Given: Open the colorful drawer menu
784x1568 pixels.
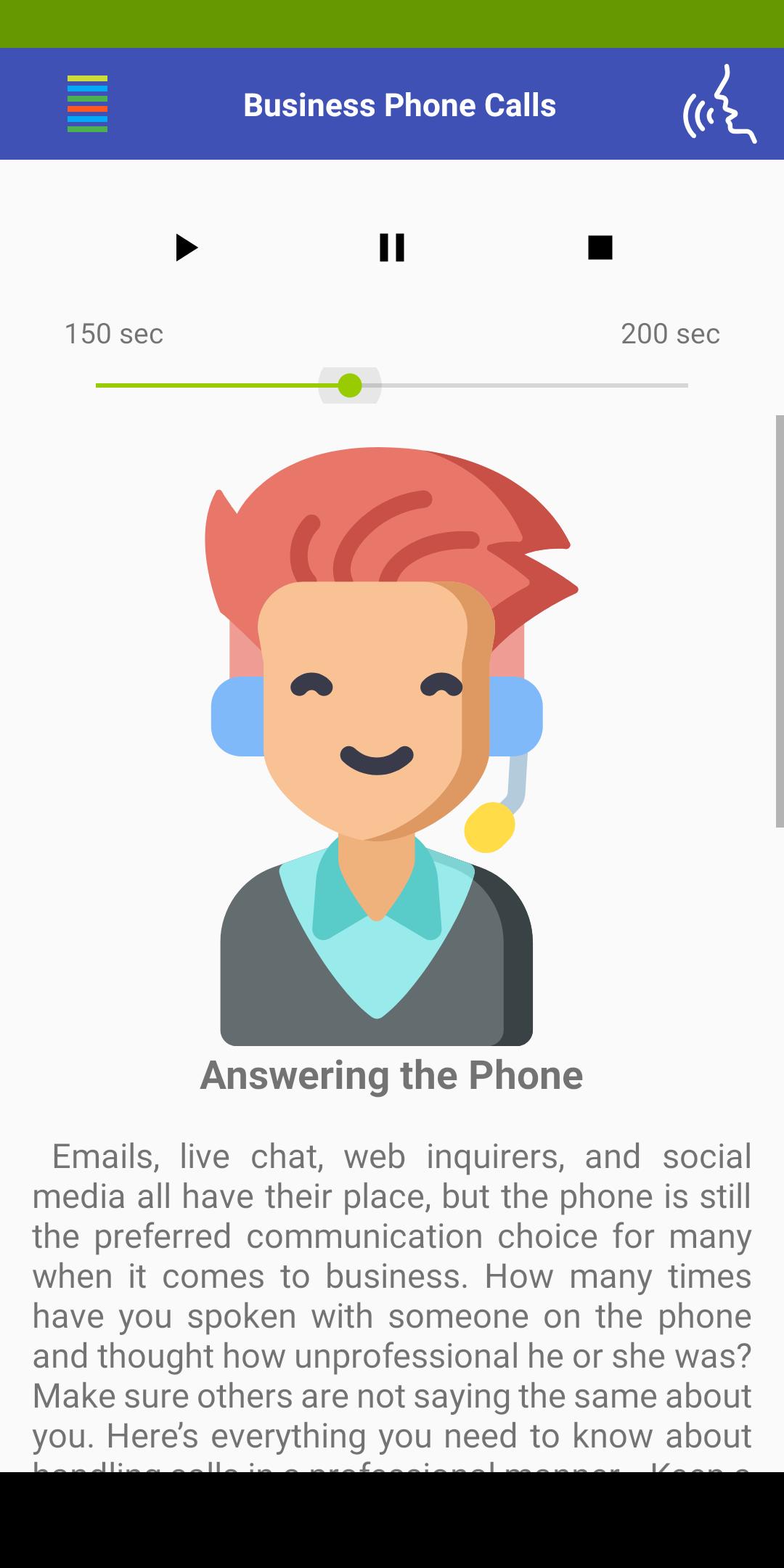Looking at the screenshot, I should coord(87,104).
